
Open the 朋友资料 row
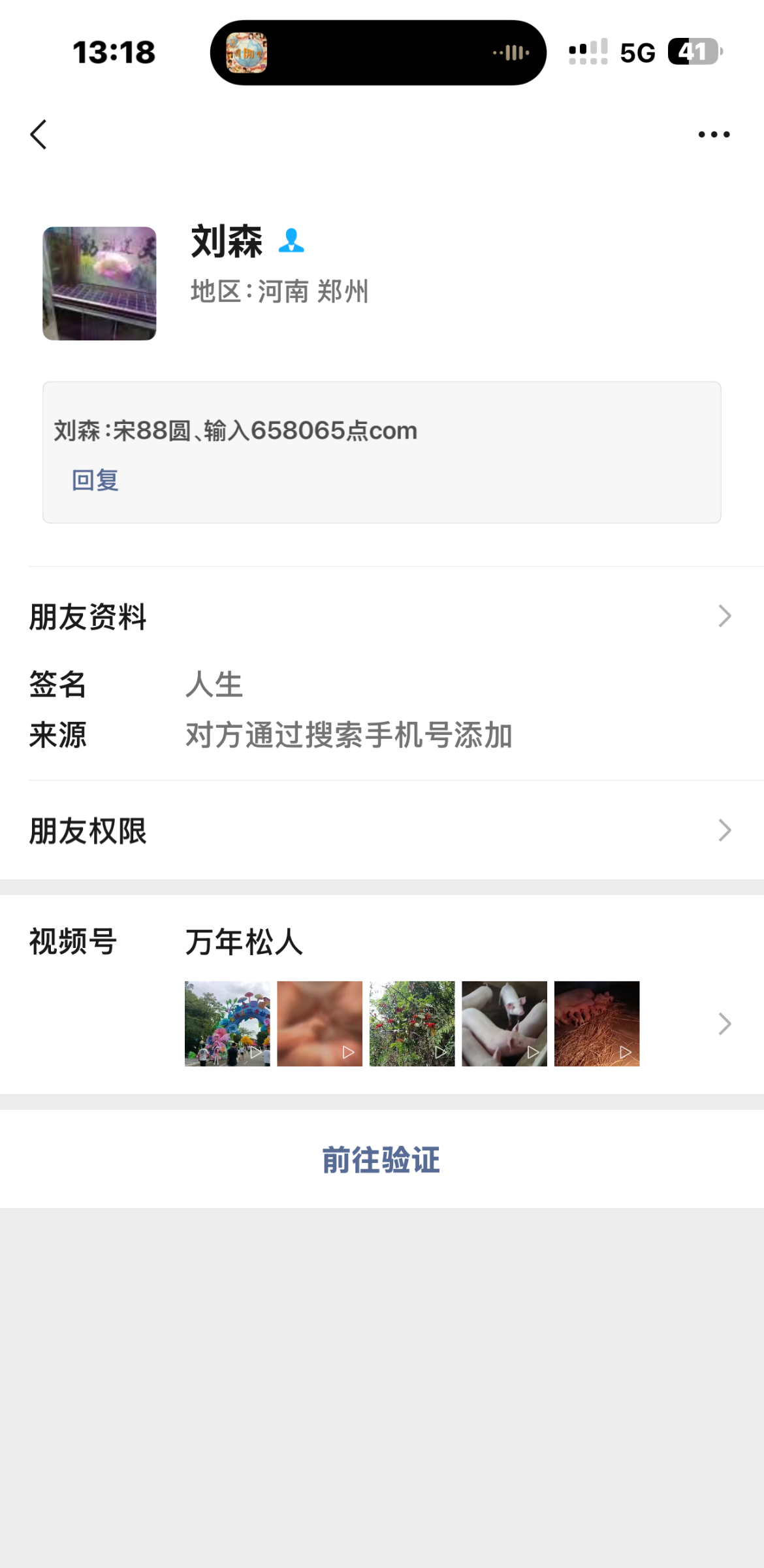tap(381, 616)
